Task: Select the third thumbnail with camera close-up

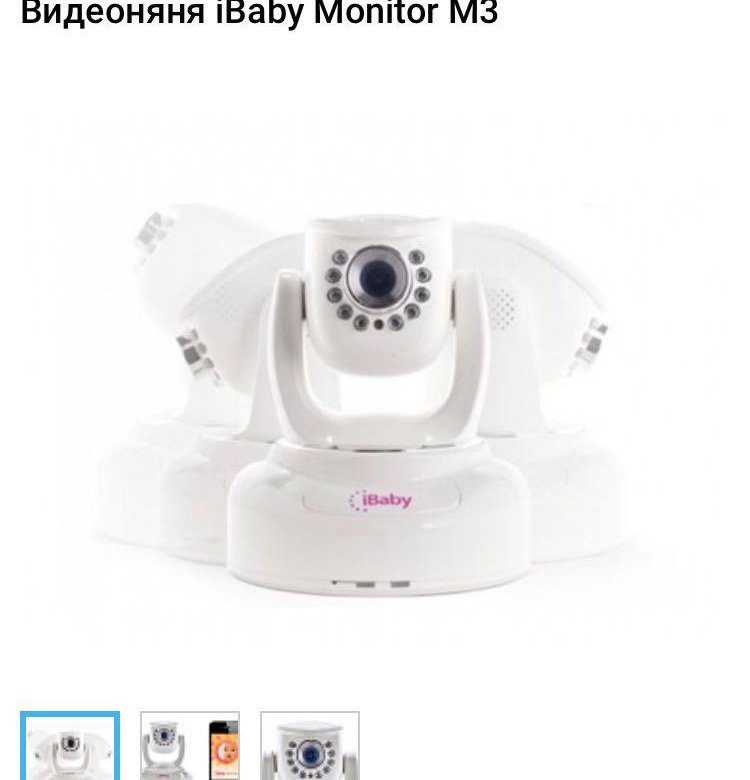Action: [x=310, y=746]
